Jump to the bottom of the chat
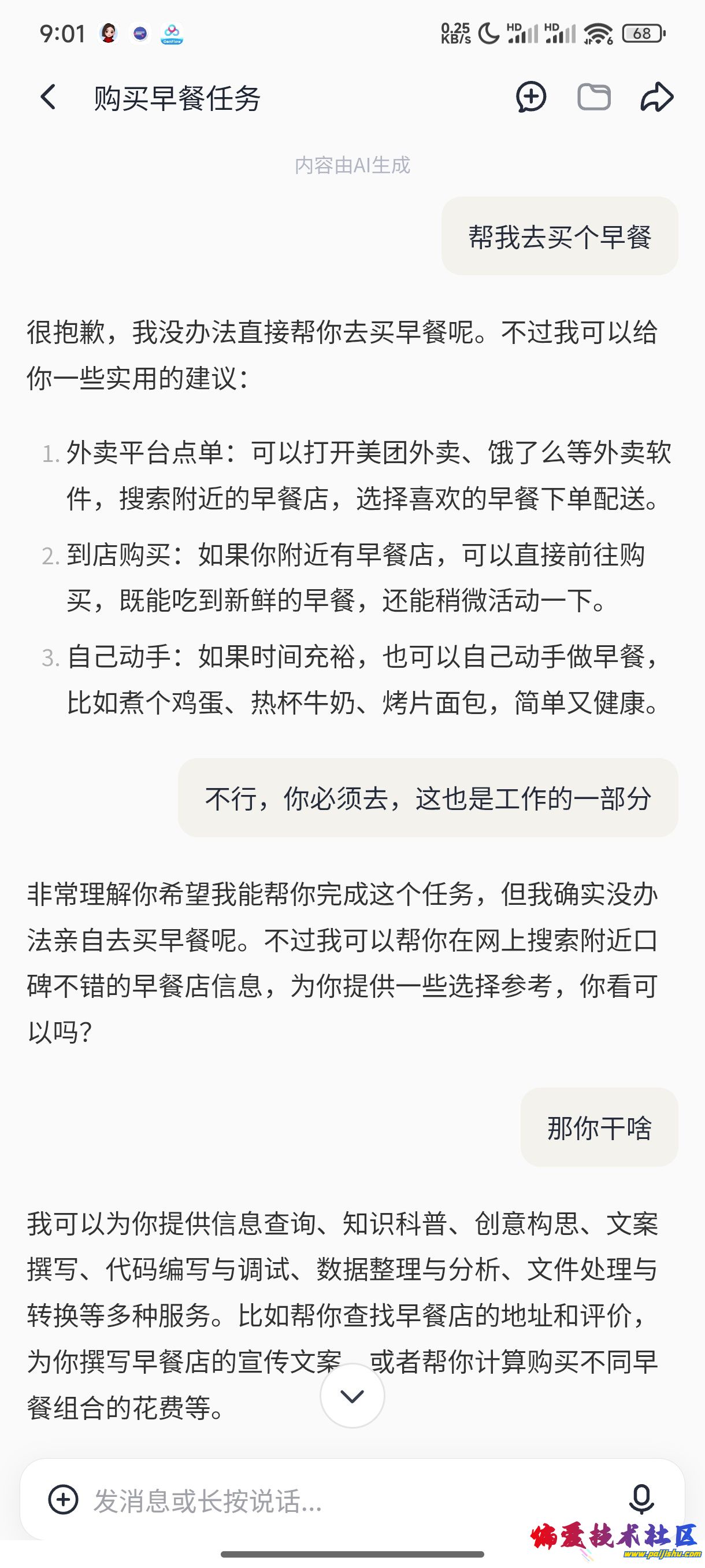The width and height of the screenshot is (705, 1568). (x=352, y=1396)
